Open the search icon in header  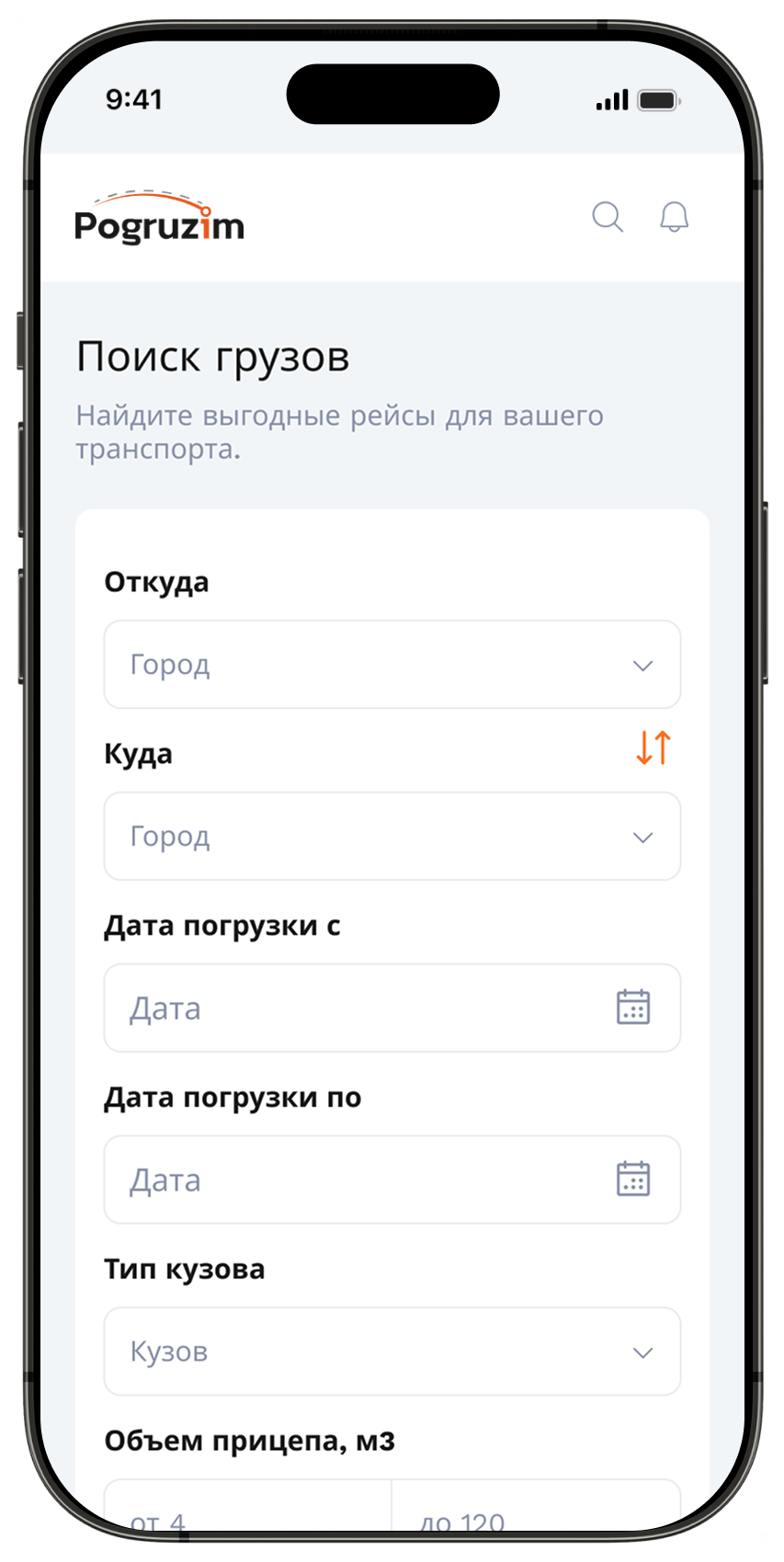click(608, 218)
